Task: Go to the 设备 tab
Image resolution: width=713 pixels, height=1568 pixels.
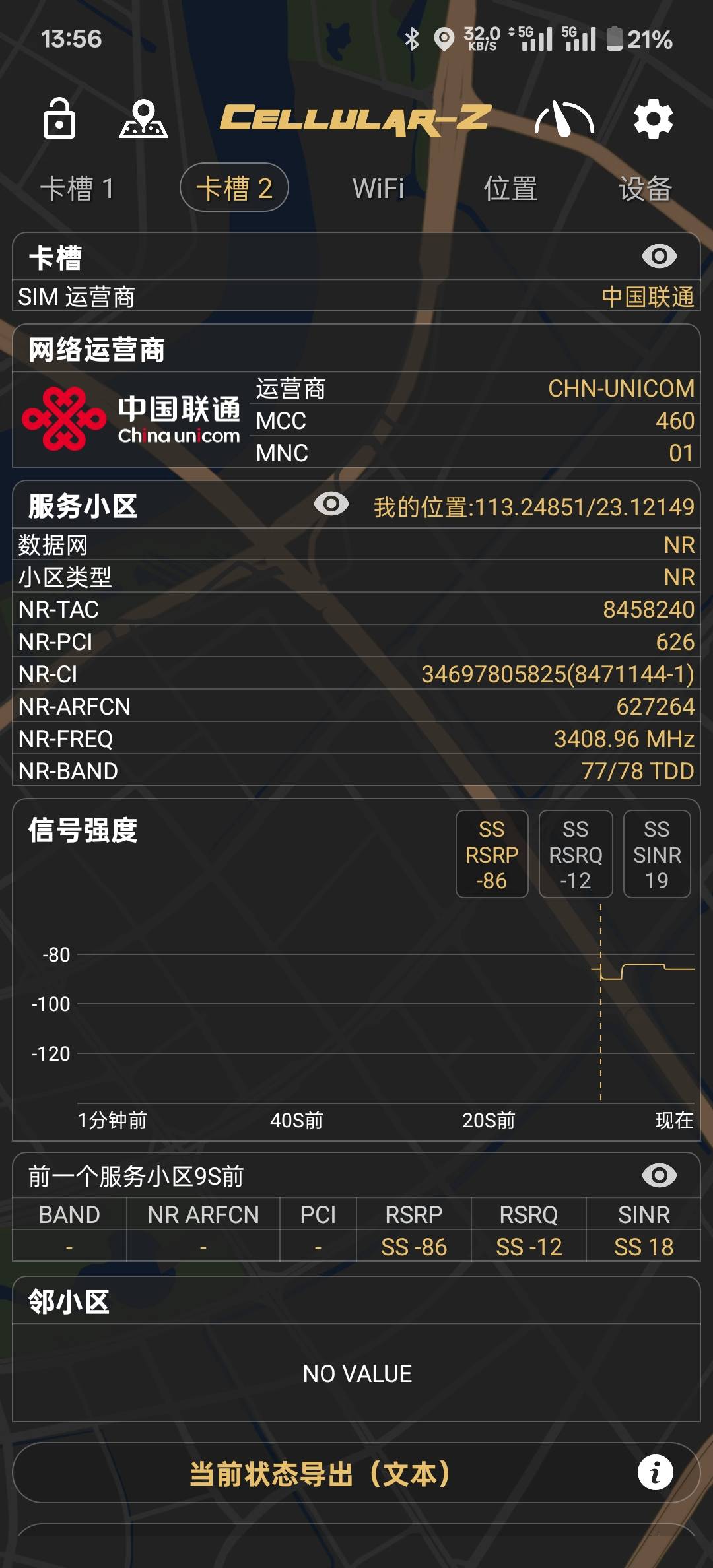Action: point(645,189)
